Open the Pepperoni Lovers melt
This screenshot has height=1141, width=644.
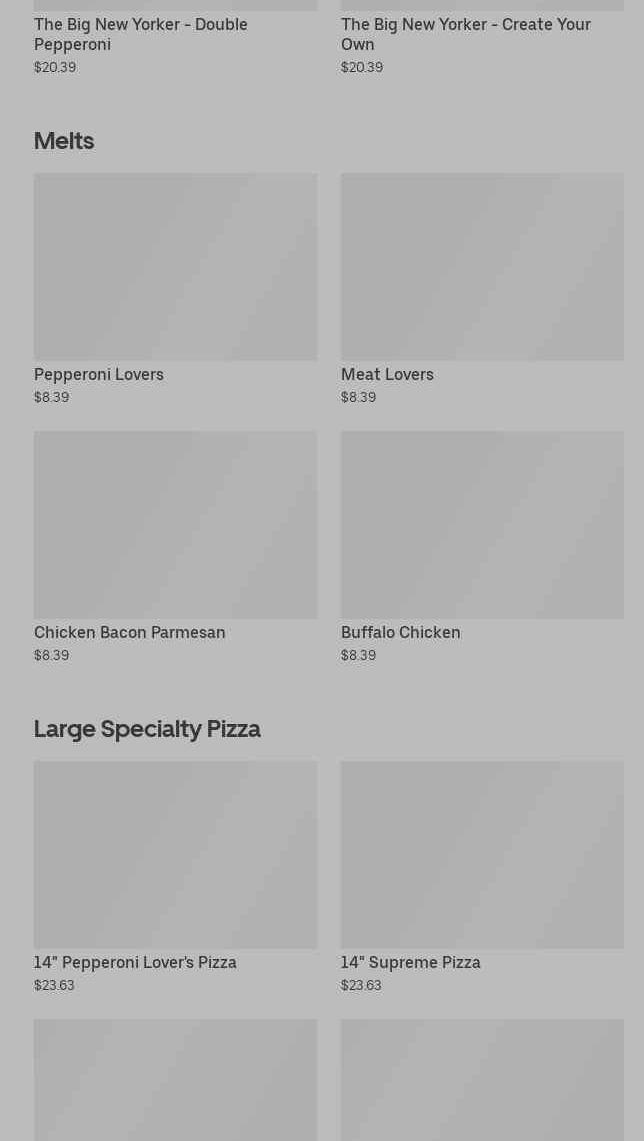click(x=175, y=289)
